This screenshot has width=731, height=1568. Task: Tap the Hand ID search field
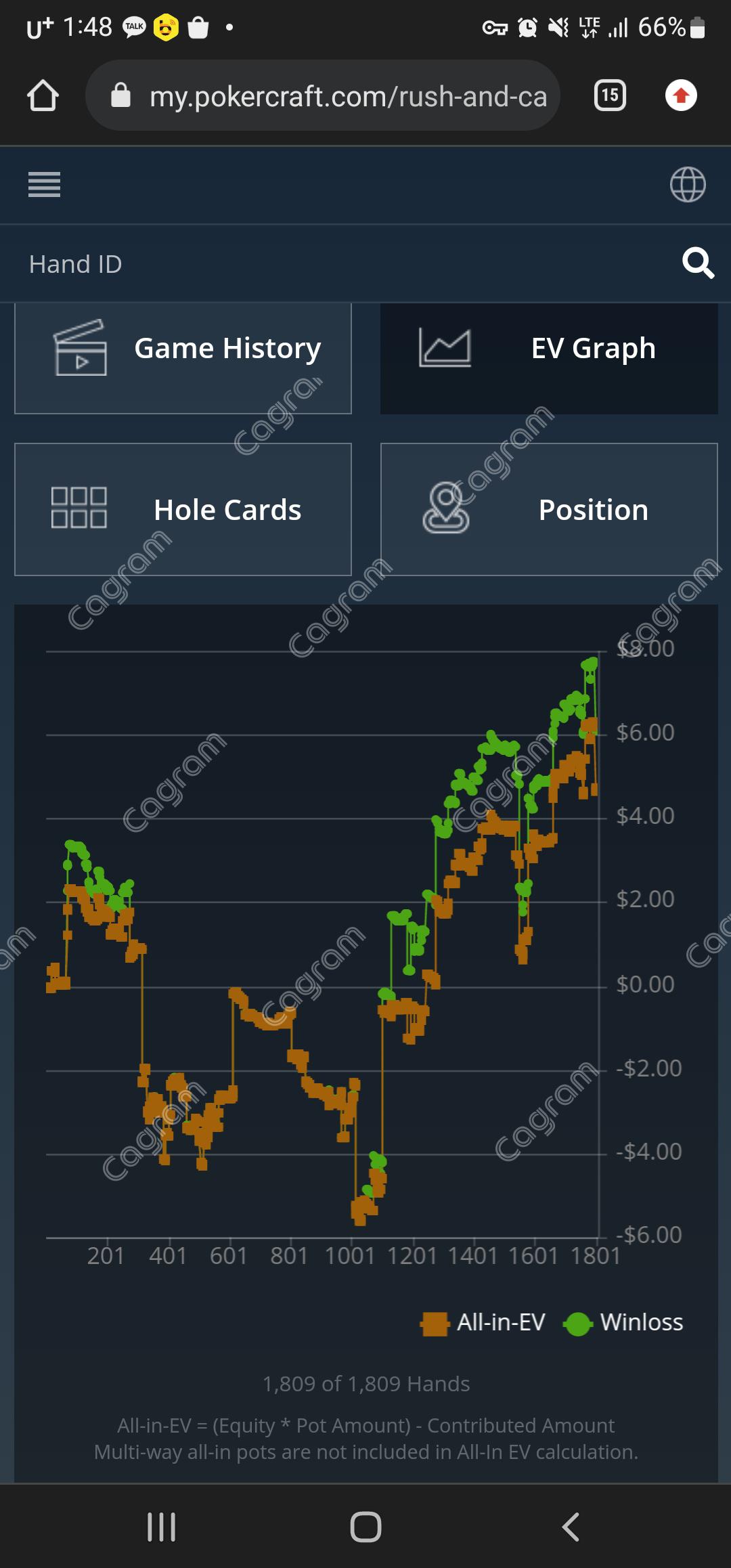pyautogui.click(x=338, y=264)
